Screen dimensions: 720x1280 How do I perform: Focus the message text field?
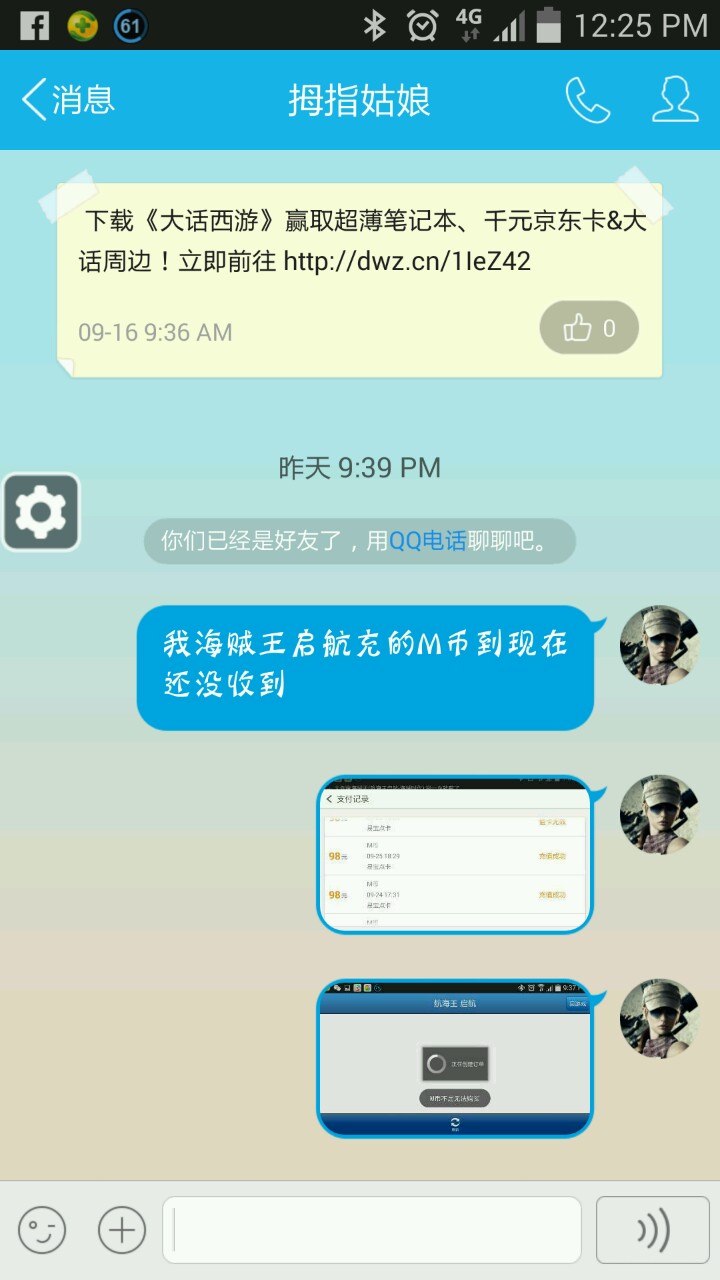click(372, 1229)
